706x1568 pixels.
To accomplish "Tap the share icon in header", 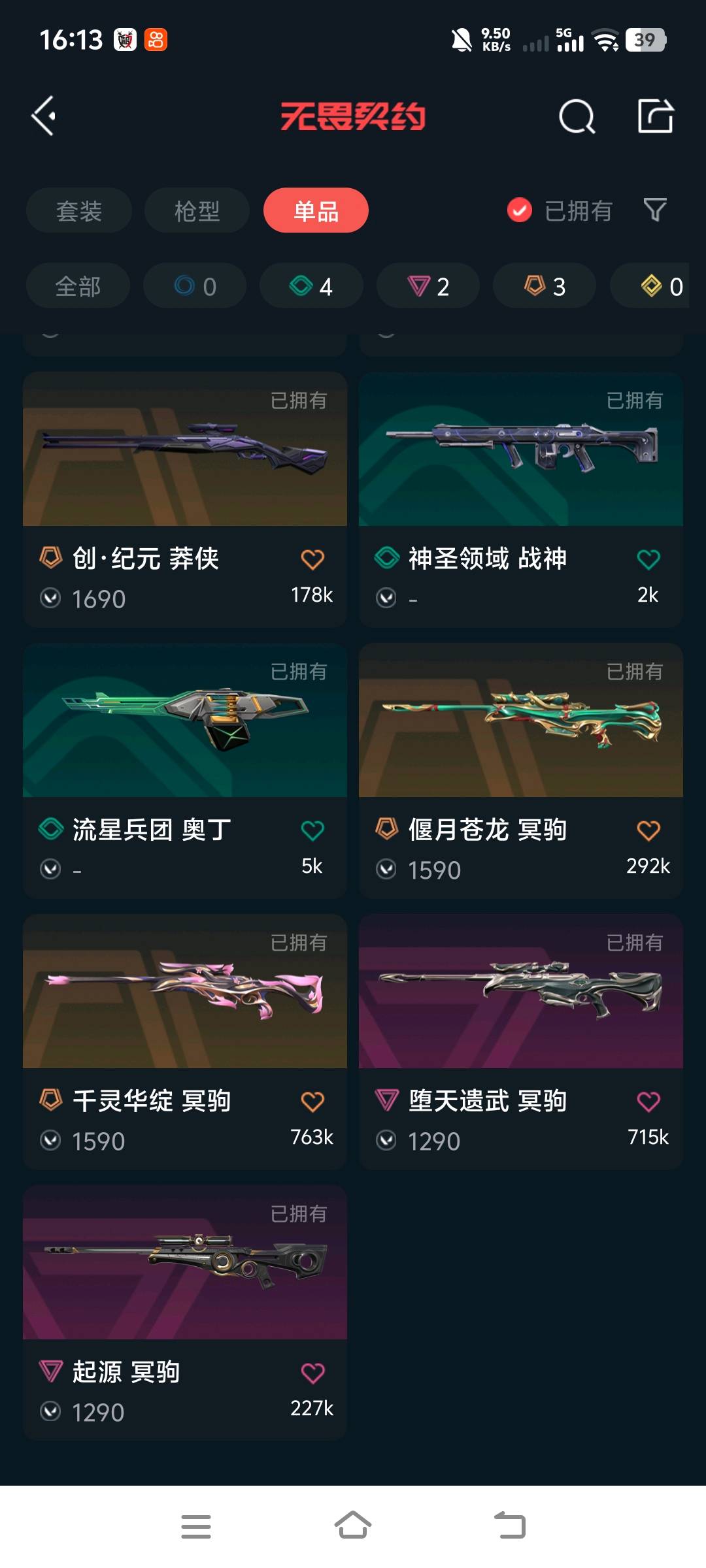I will click(656, 116).
